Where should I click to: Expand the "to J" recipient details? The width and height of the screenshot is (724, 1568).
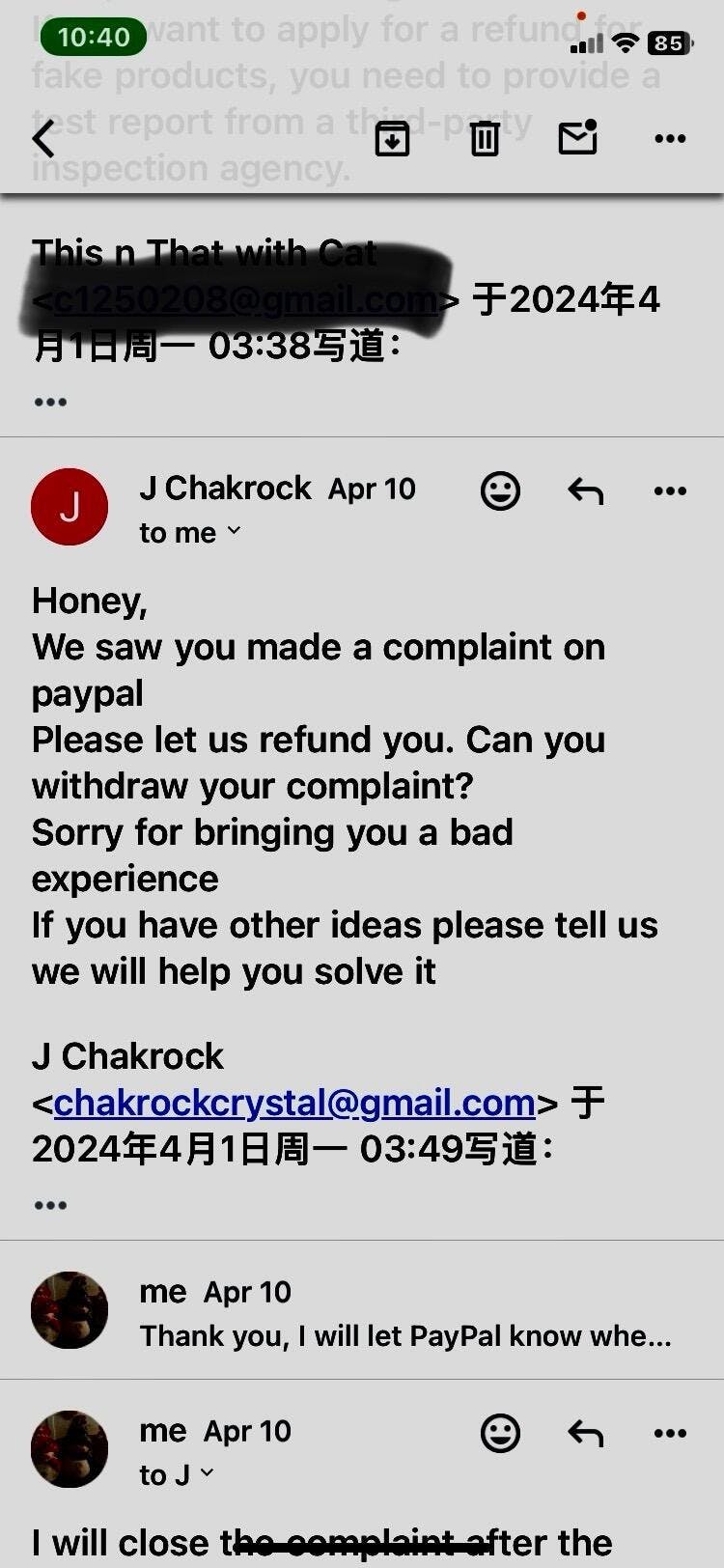[177, 1475]
